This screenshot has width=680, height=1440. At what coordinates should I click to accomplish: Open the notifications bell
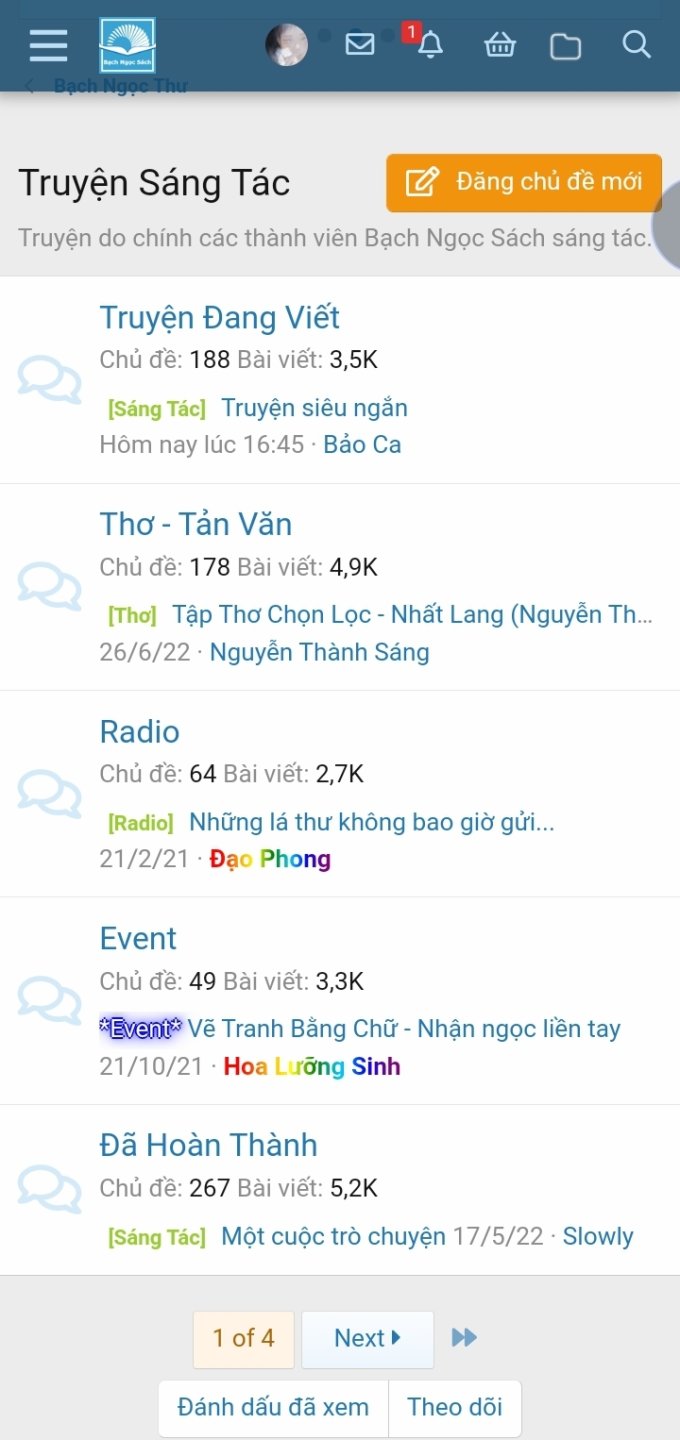click(x=430, y=45)
